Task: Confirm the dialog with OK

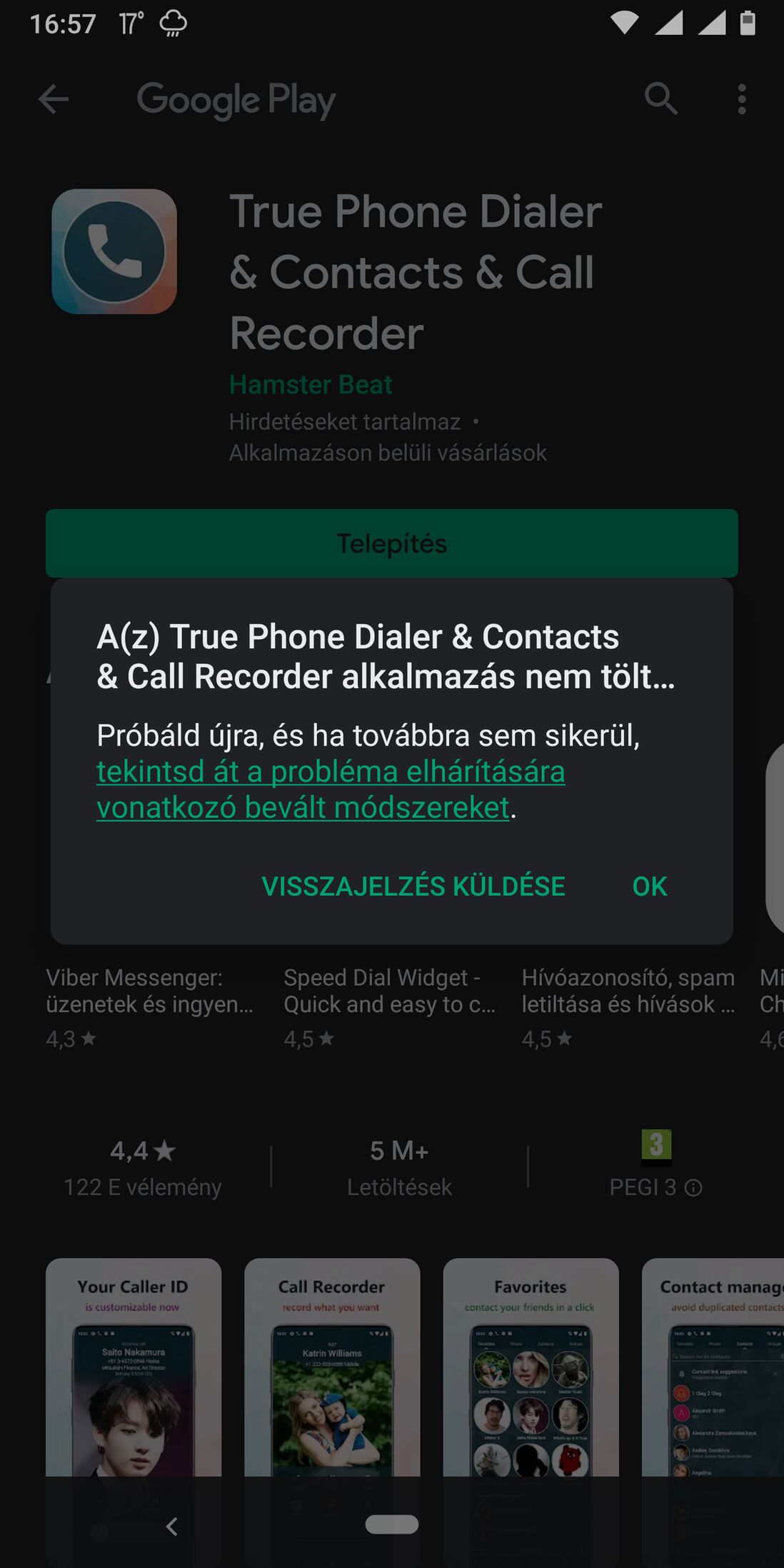Action: [649, 886]
